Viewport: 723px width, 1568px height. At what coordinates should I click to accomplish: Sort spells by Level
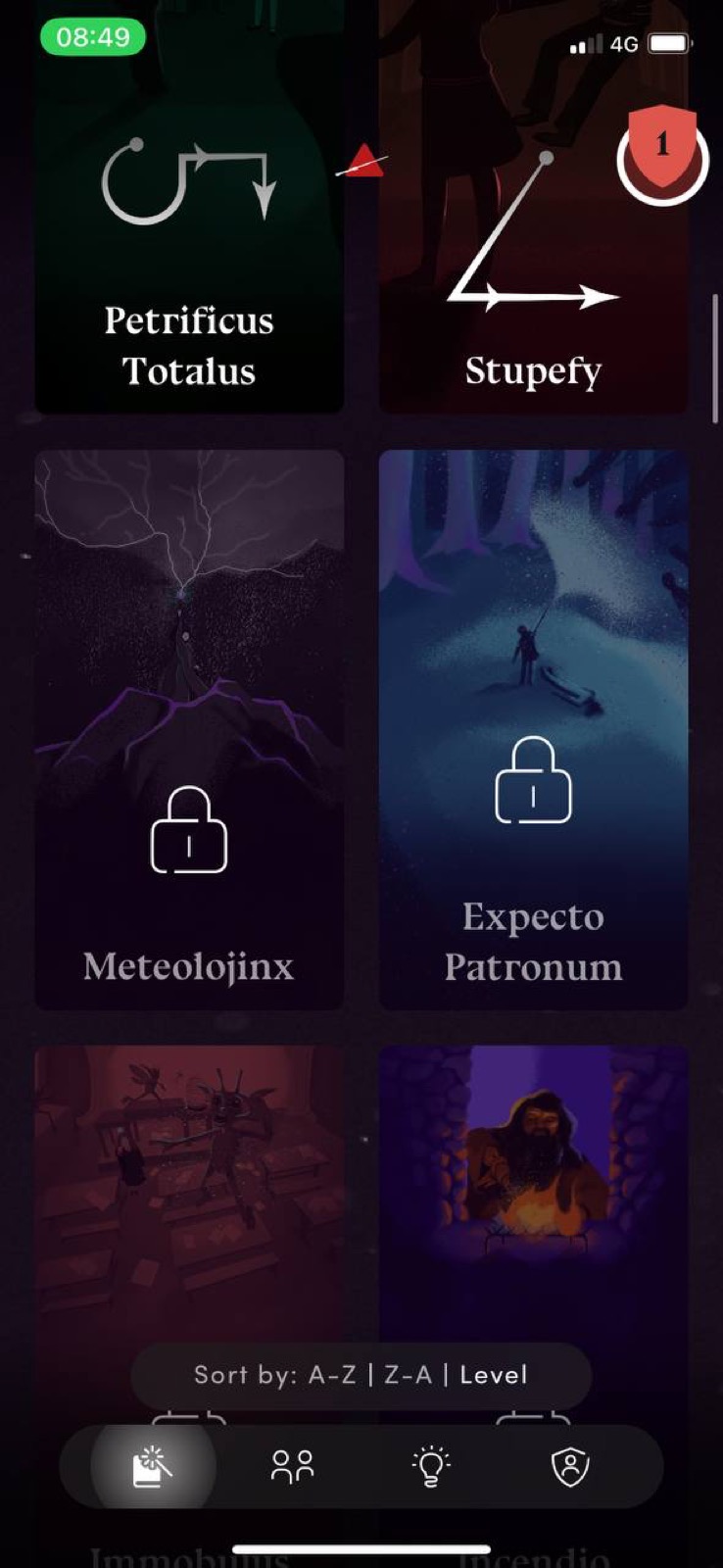coord(494,1375)
